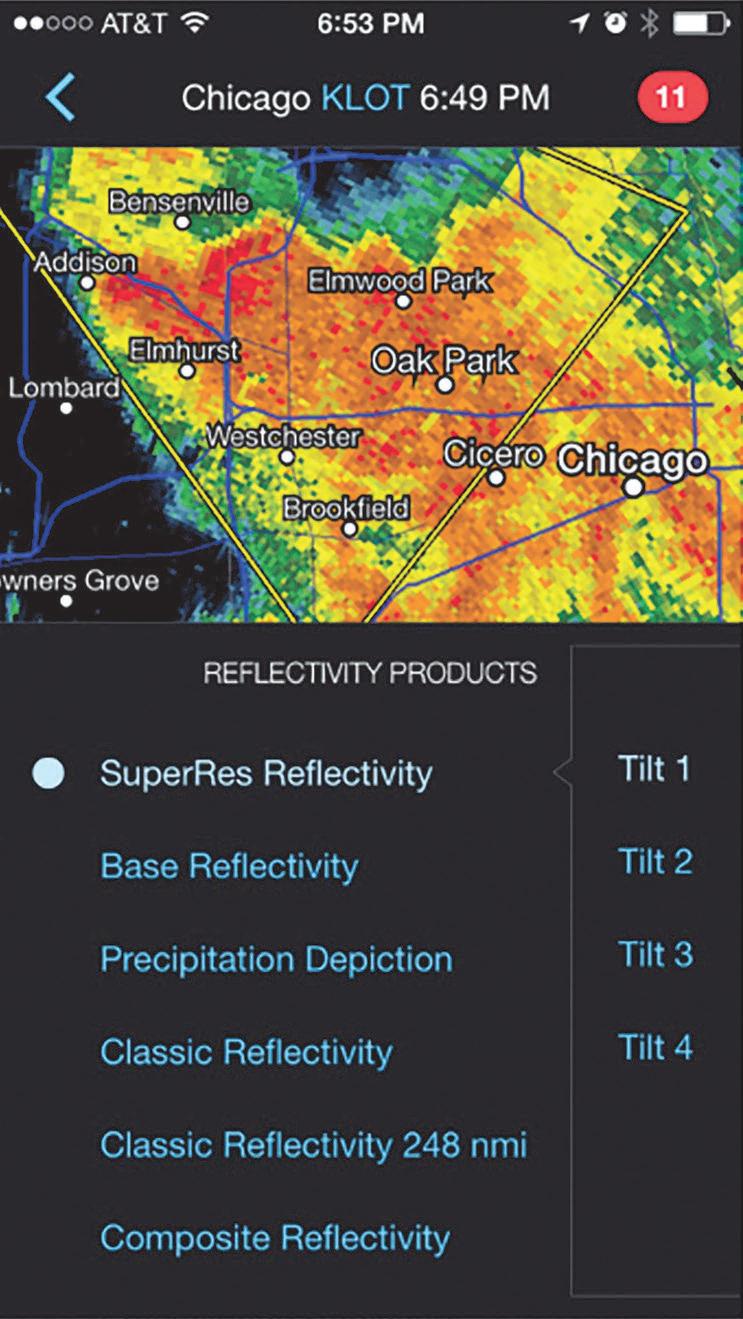The height and width of the screenshot is (1319, 743).
Task: Go back with the arrow icon
Action: click(x=61, y=98)
